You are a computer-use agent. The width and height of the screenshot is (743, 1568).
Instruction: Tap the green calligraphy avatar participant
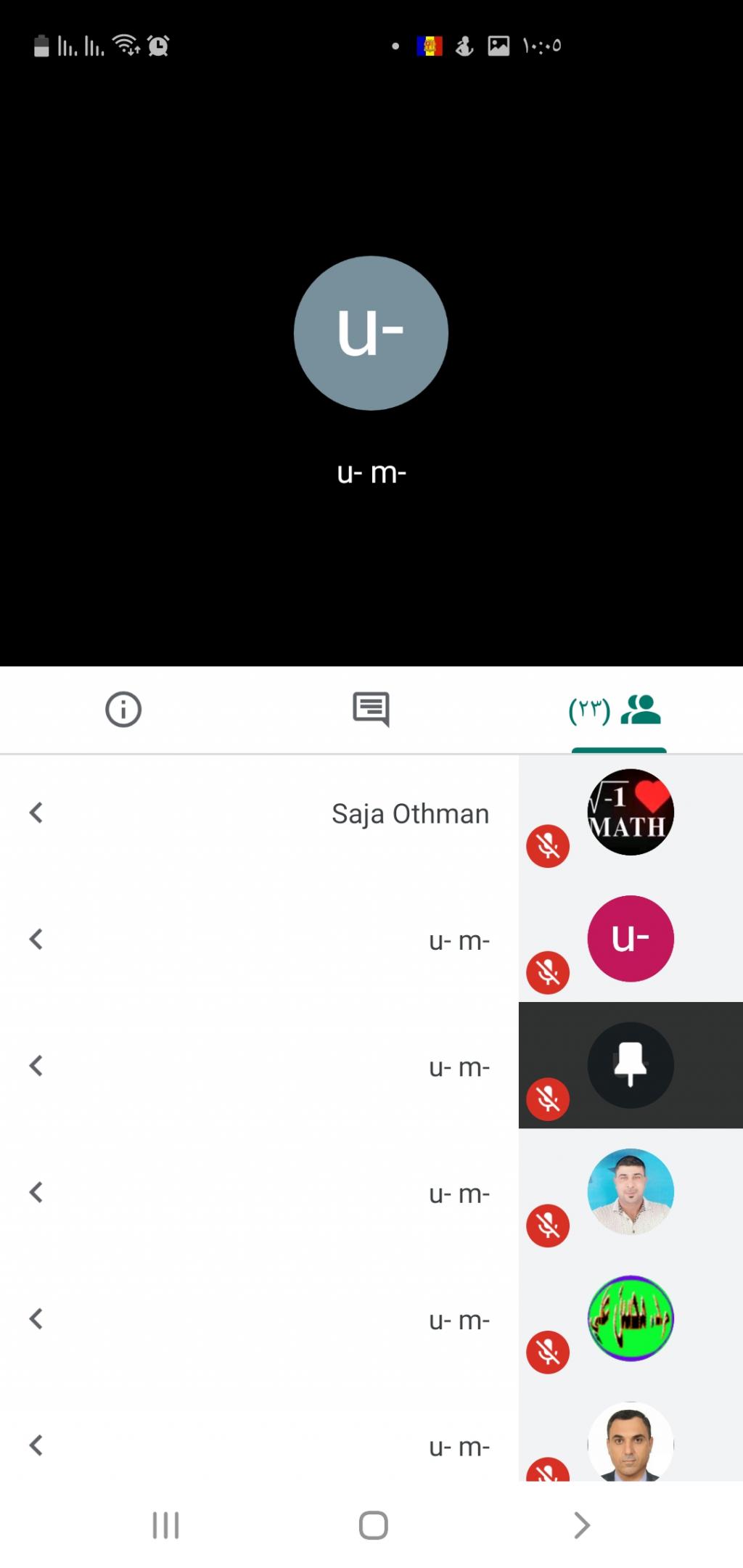click(630, 1318)
